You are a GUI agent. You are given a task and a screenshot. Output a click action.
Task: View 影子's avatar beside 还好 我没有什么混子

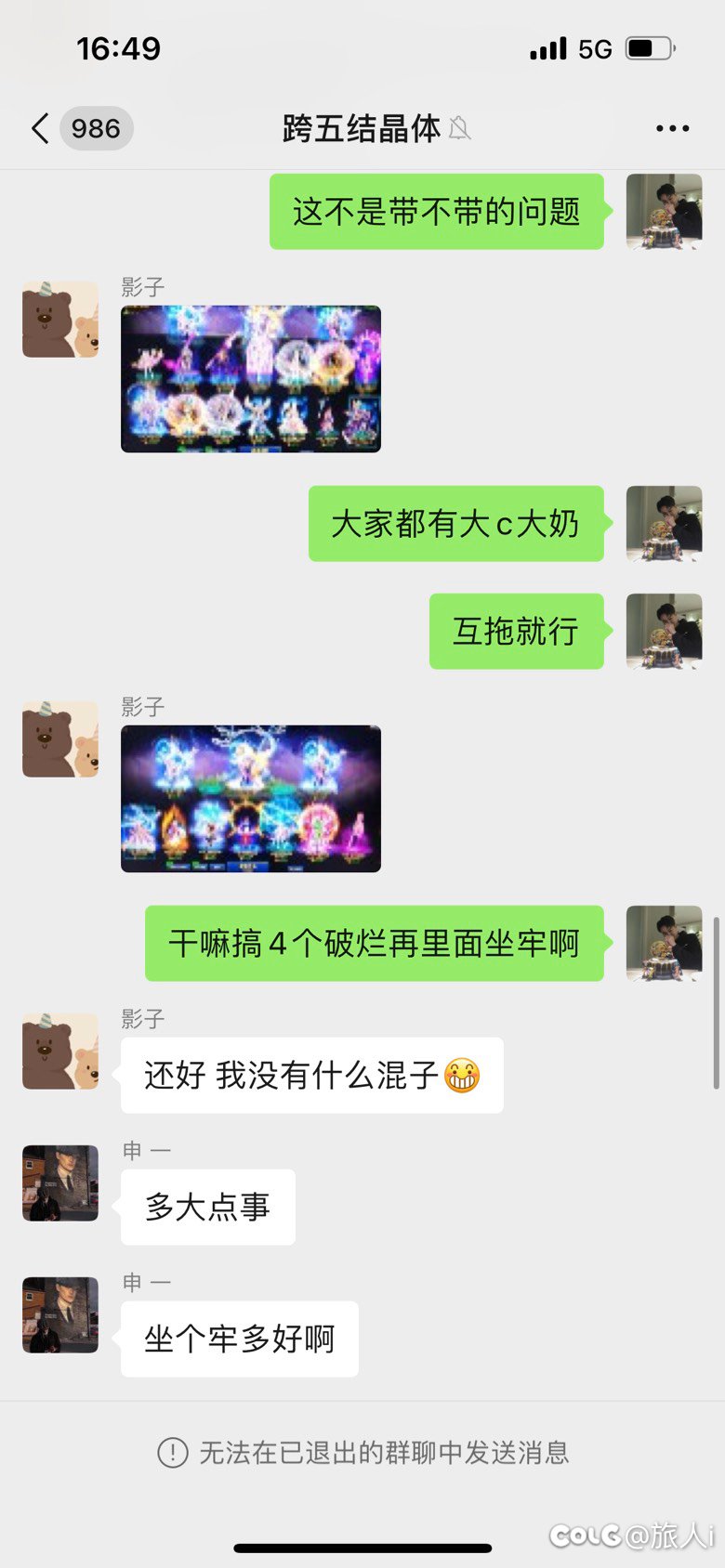click(x=60, y=1052)
